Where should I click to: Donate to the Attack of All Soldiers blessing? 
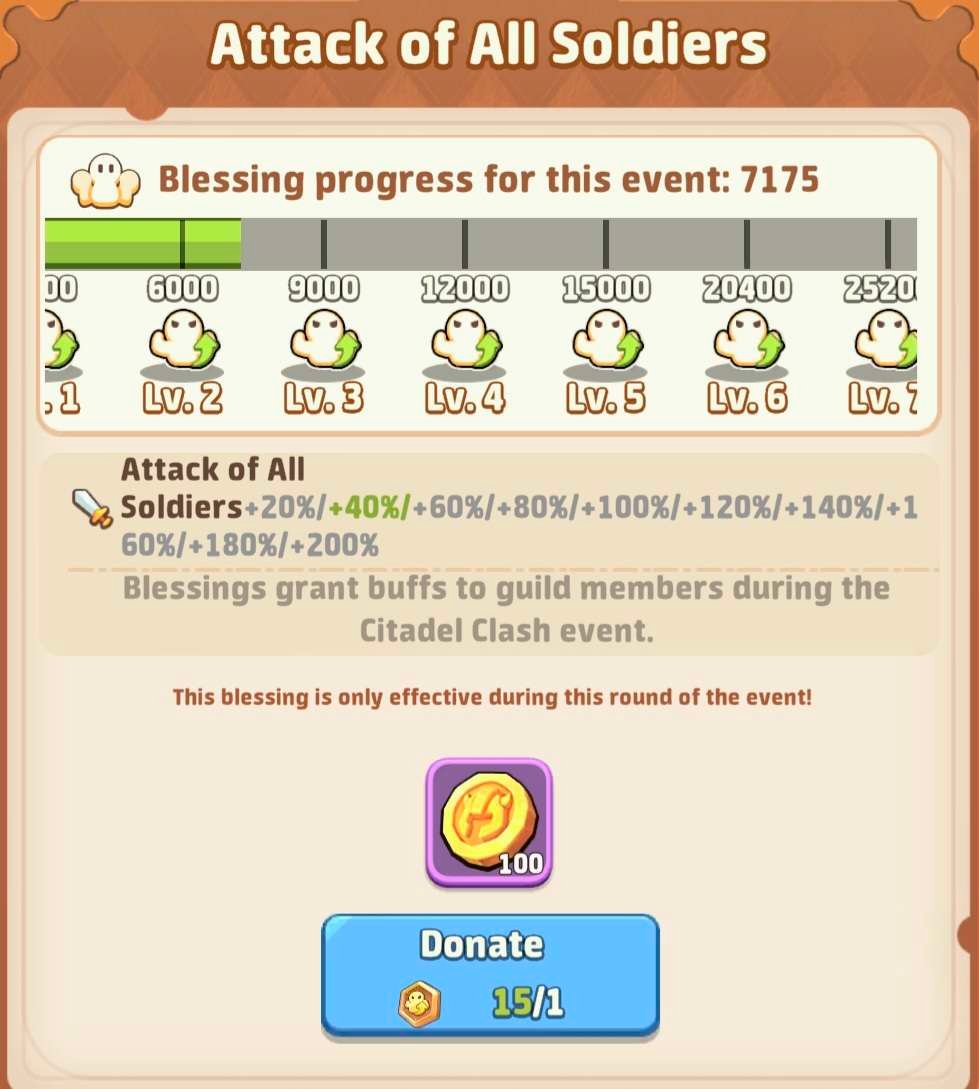pyautogui.click(x=490, y=973)
